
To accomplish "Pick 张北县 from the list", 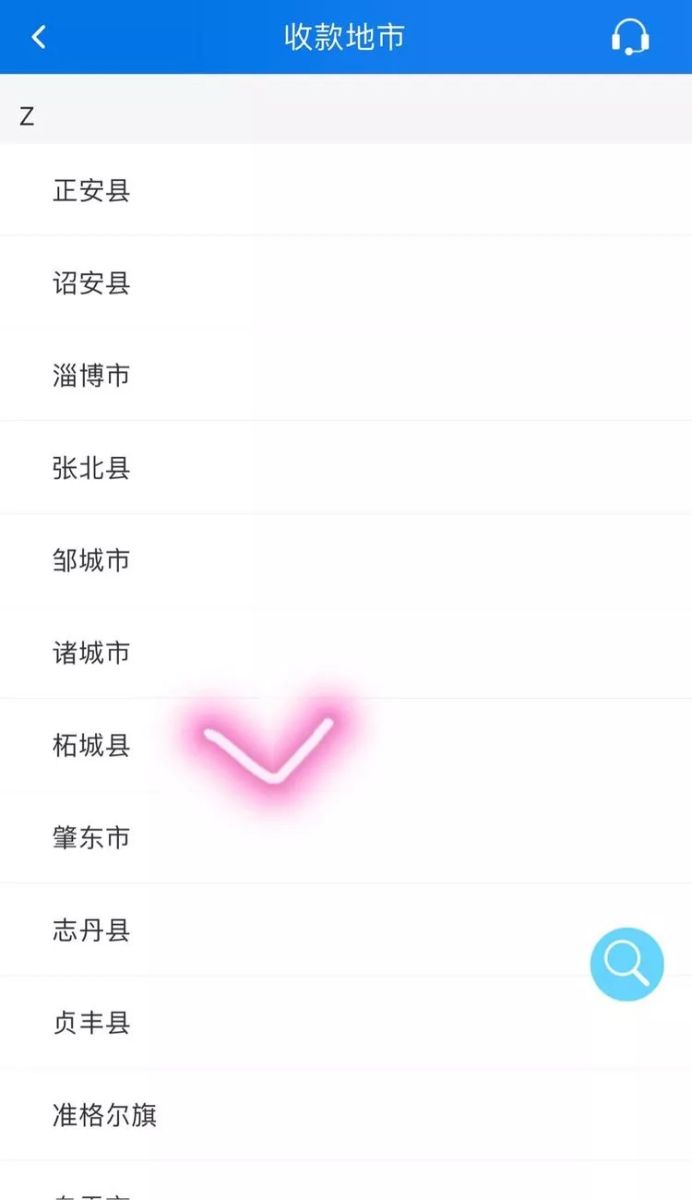I will (x=92, y=467).
